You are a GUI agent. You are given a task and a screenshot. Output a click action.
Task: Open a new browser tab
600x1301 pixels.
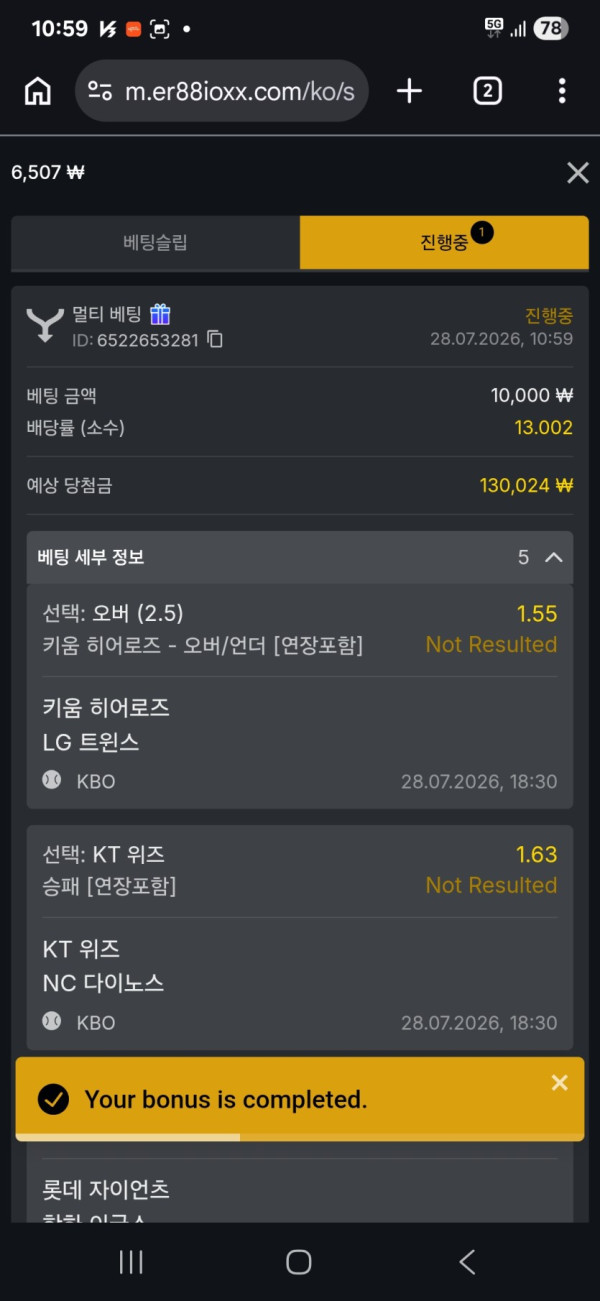(x=409, y=91)
